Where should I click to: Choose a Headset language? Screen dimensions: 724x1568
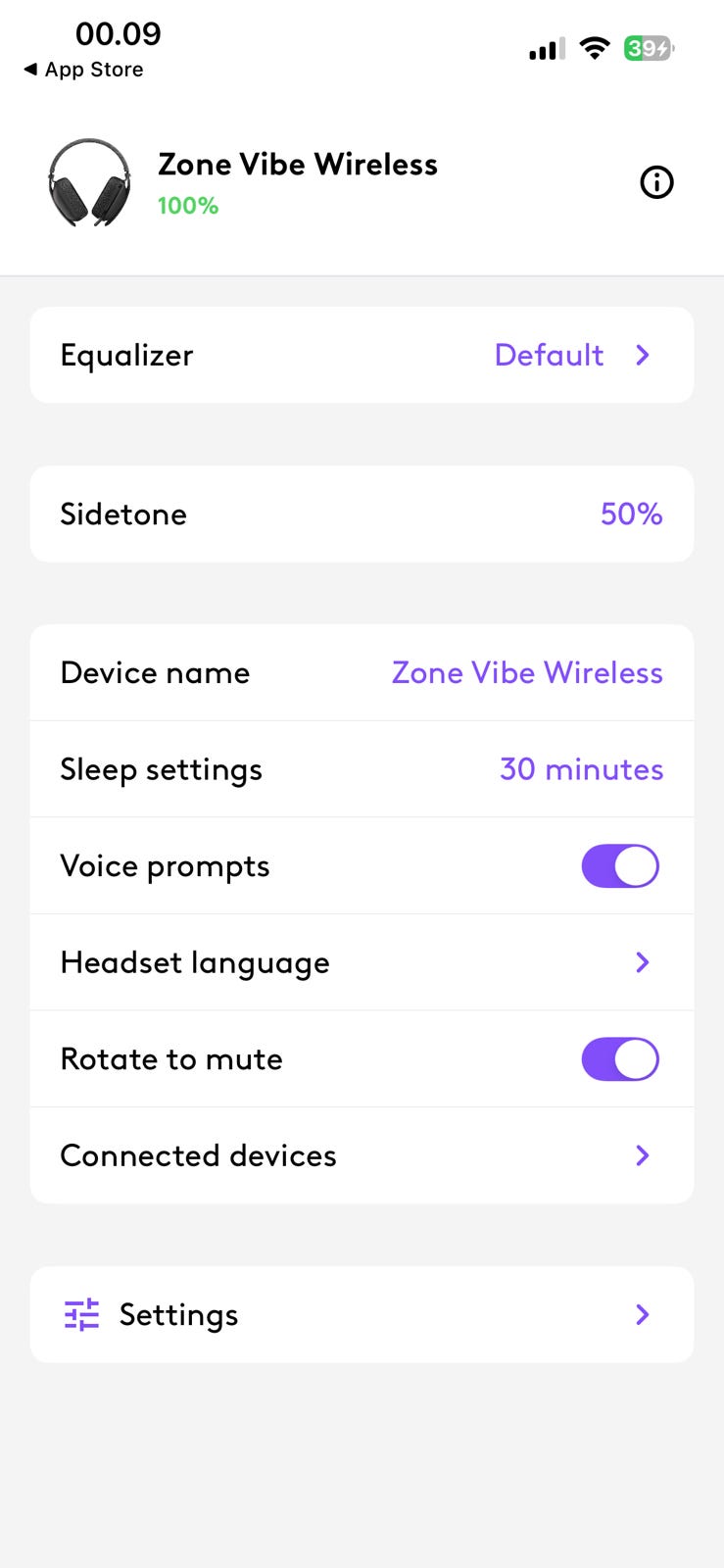(x=362, y=962)
